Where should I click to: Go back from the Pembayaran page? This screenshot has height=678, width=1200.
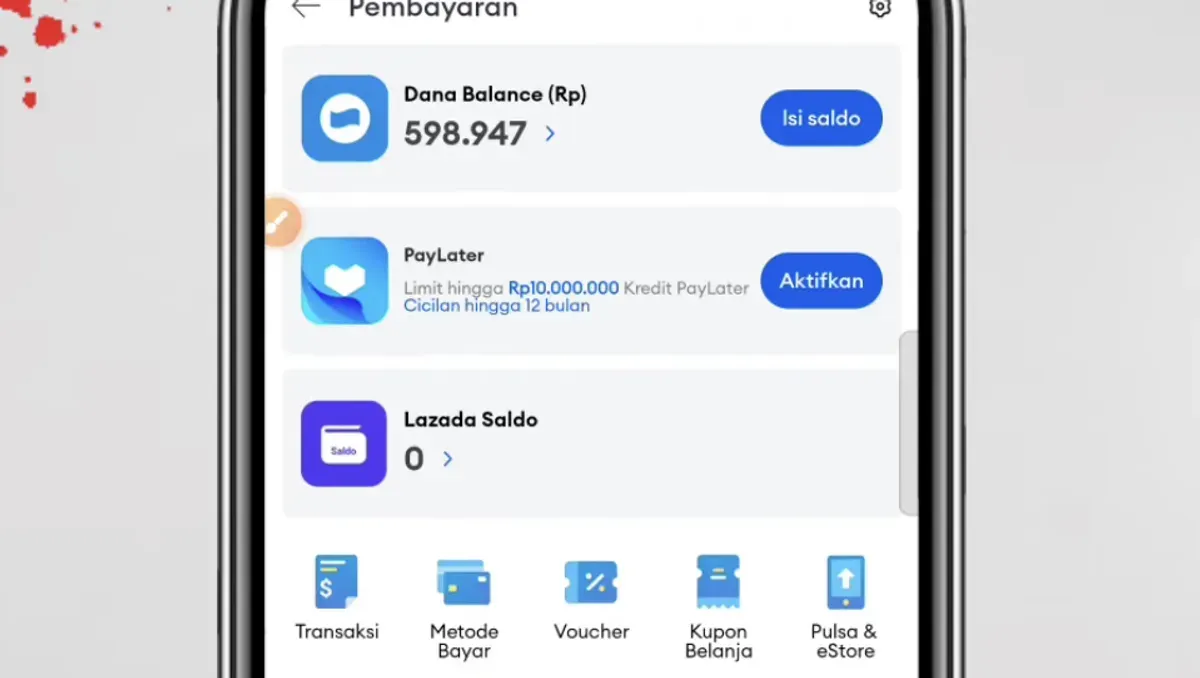[305, 9]
